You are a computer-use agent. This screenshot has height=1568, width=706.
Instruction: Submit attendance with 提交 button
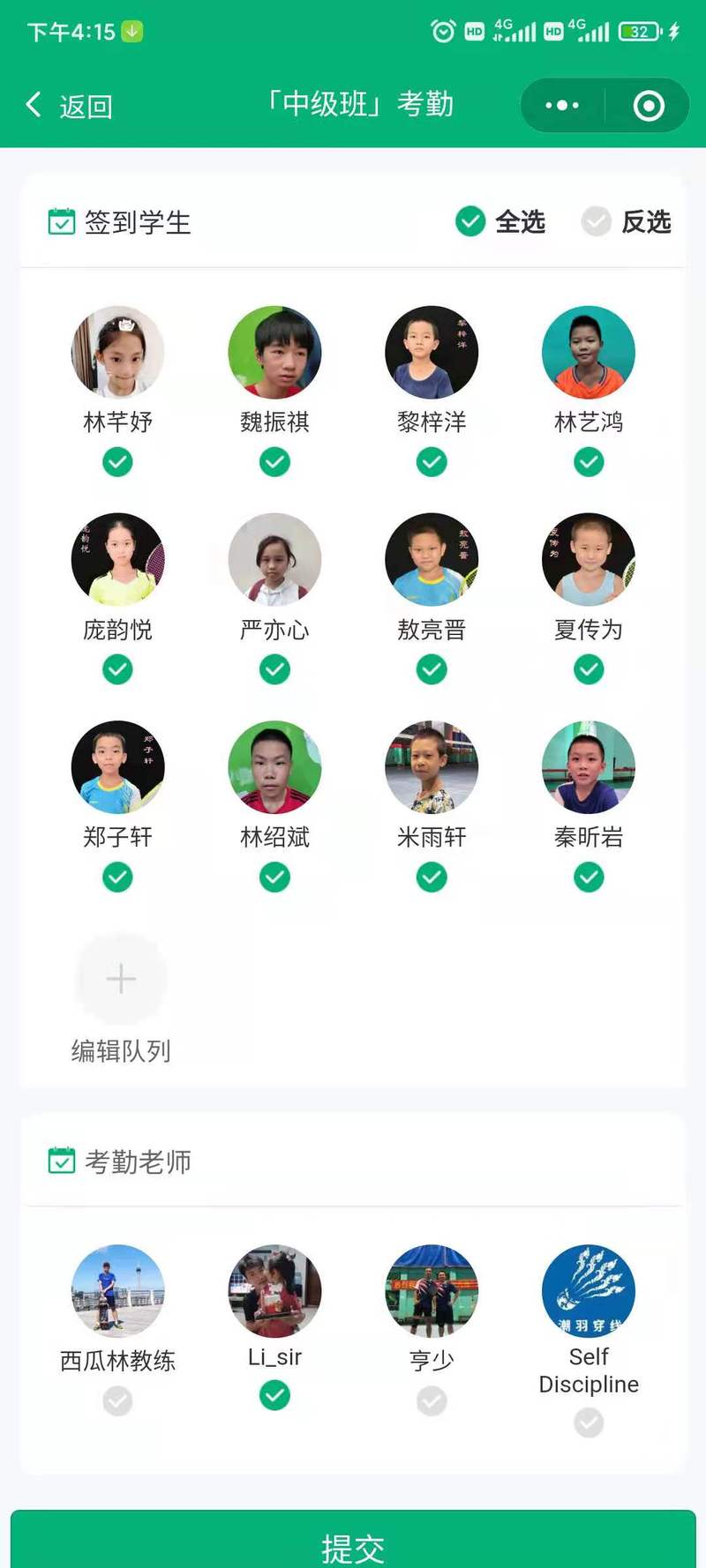point(353,1543)
